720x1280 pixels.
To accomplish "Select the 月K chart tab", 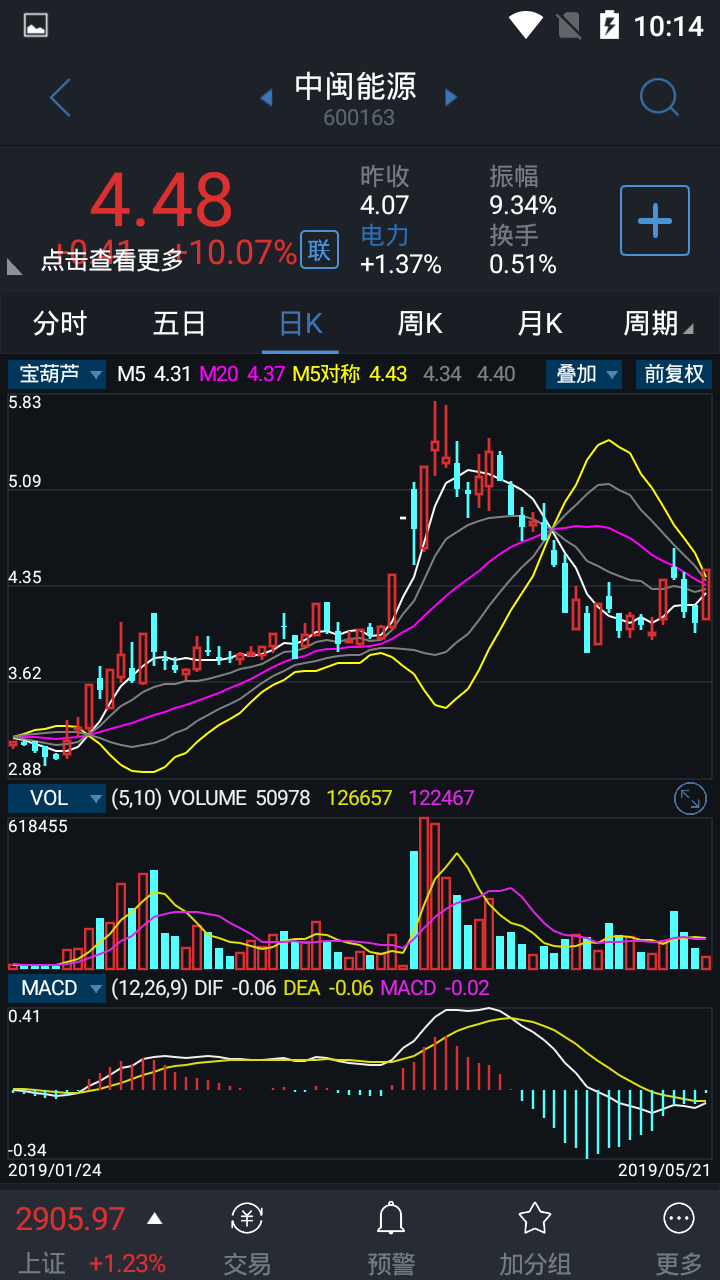I will click(x=540, y=323).
